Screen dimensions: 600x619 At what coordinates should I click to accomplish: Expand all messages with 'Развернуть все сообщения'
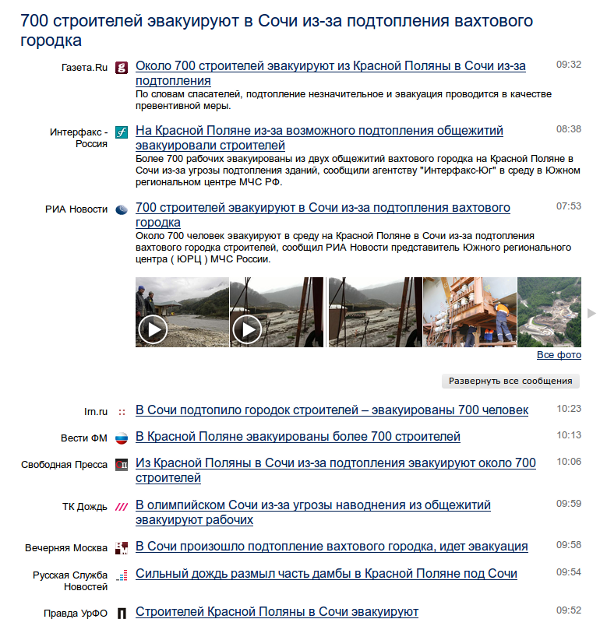510,381
